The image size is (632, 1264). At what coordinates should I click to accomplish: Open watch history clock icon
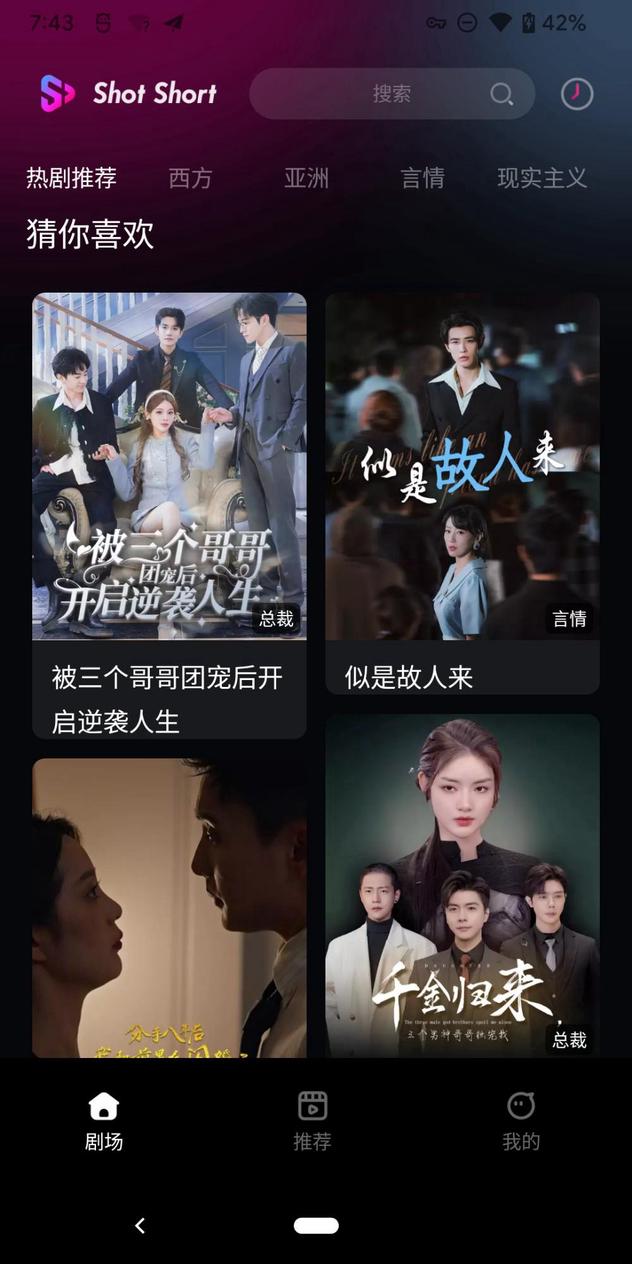click(577, 94)
